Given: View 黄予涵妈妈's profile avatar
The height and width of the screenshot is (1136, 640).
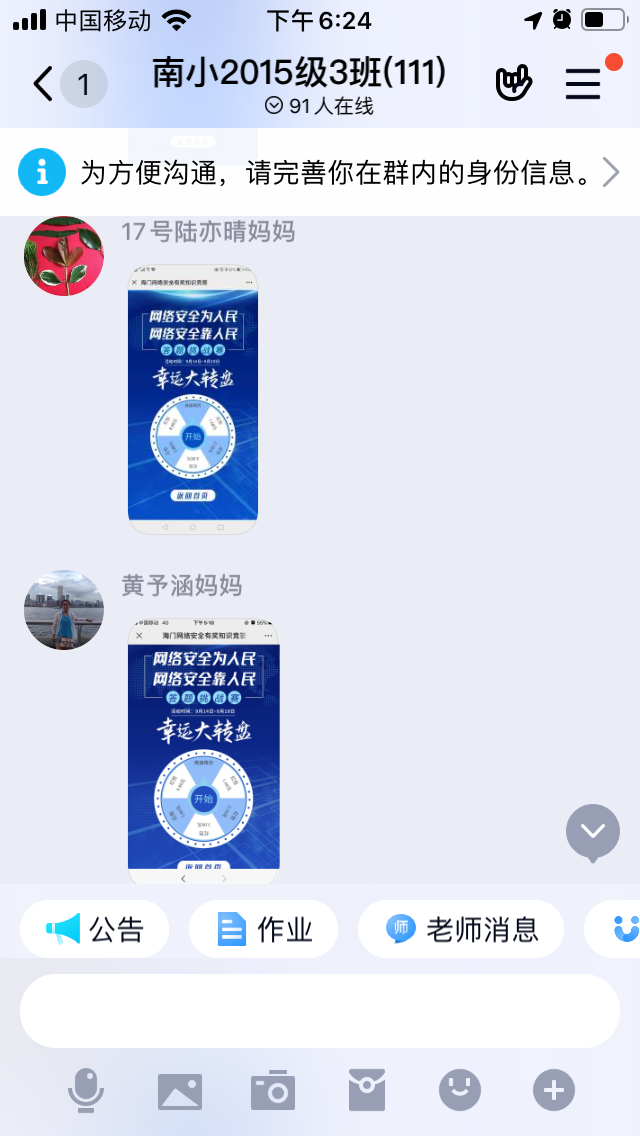Looking at the screenshot, I should coord(64,610).
